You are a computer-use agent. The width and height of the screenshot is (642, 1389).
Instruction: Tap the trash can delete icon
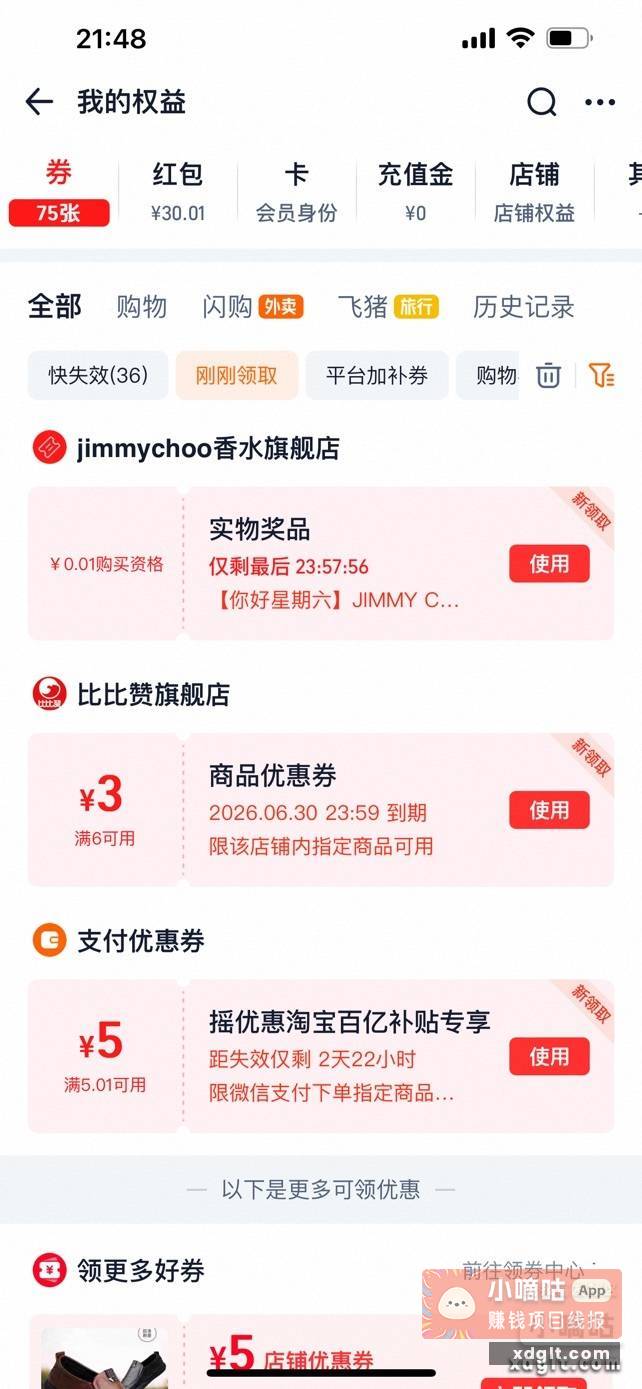(x=548, y=375)
